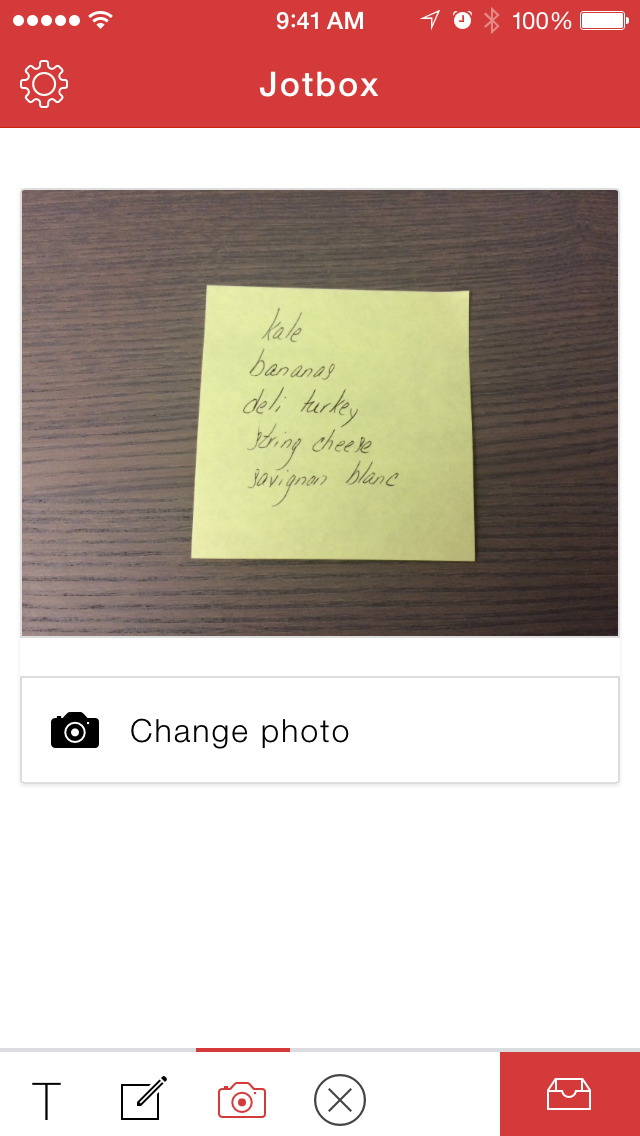Switch to the text note tab

[x=46, y=1100]
